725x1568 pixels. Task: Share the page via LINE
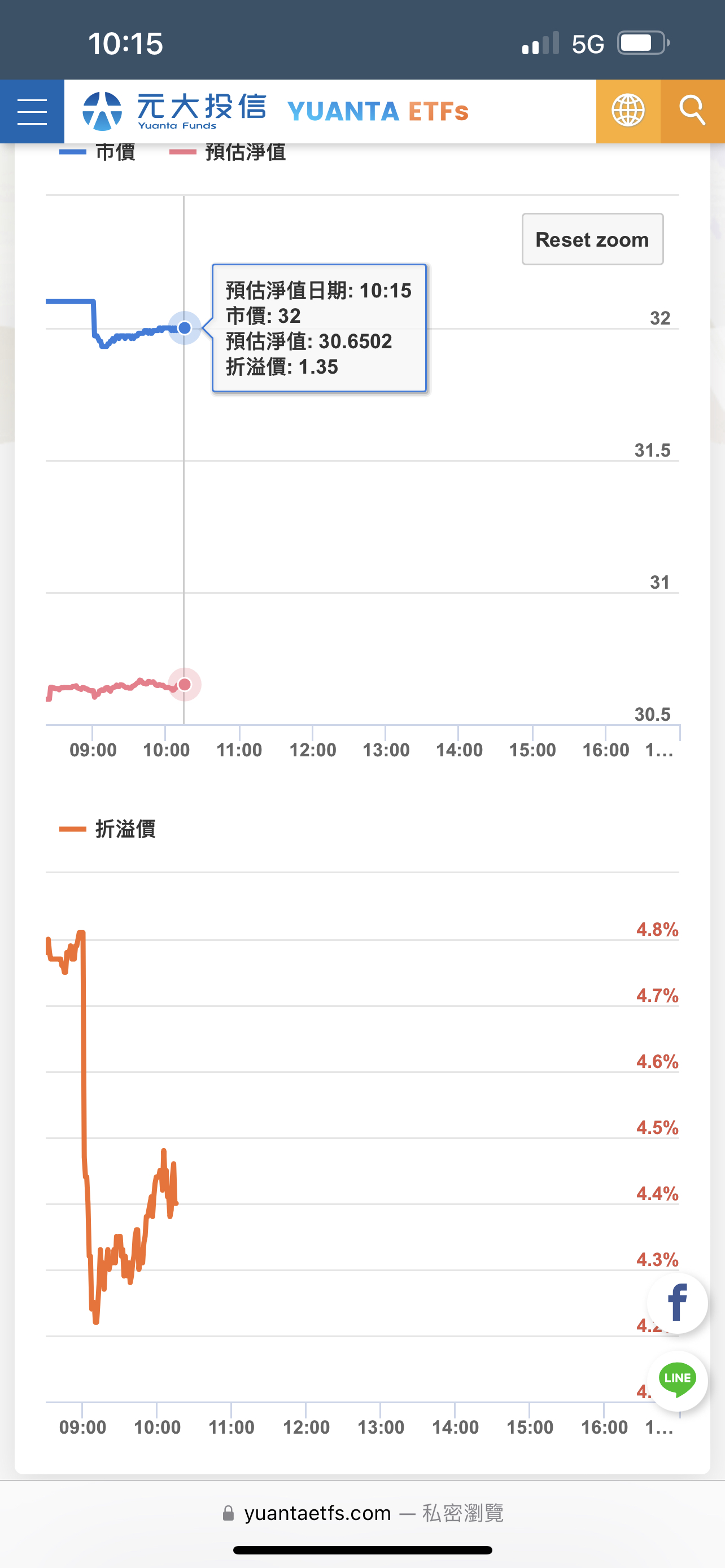click(x=677, y=1380)
